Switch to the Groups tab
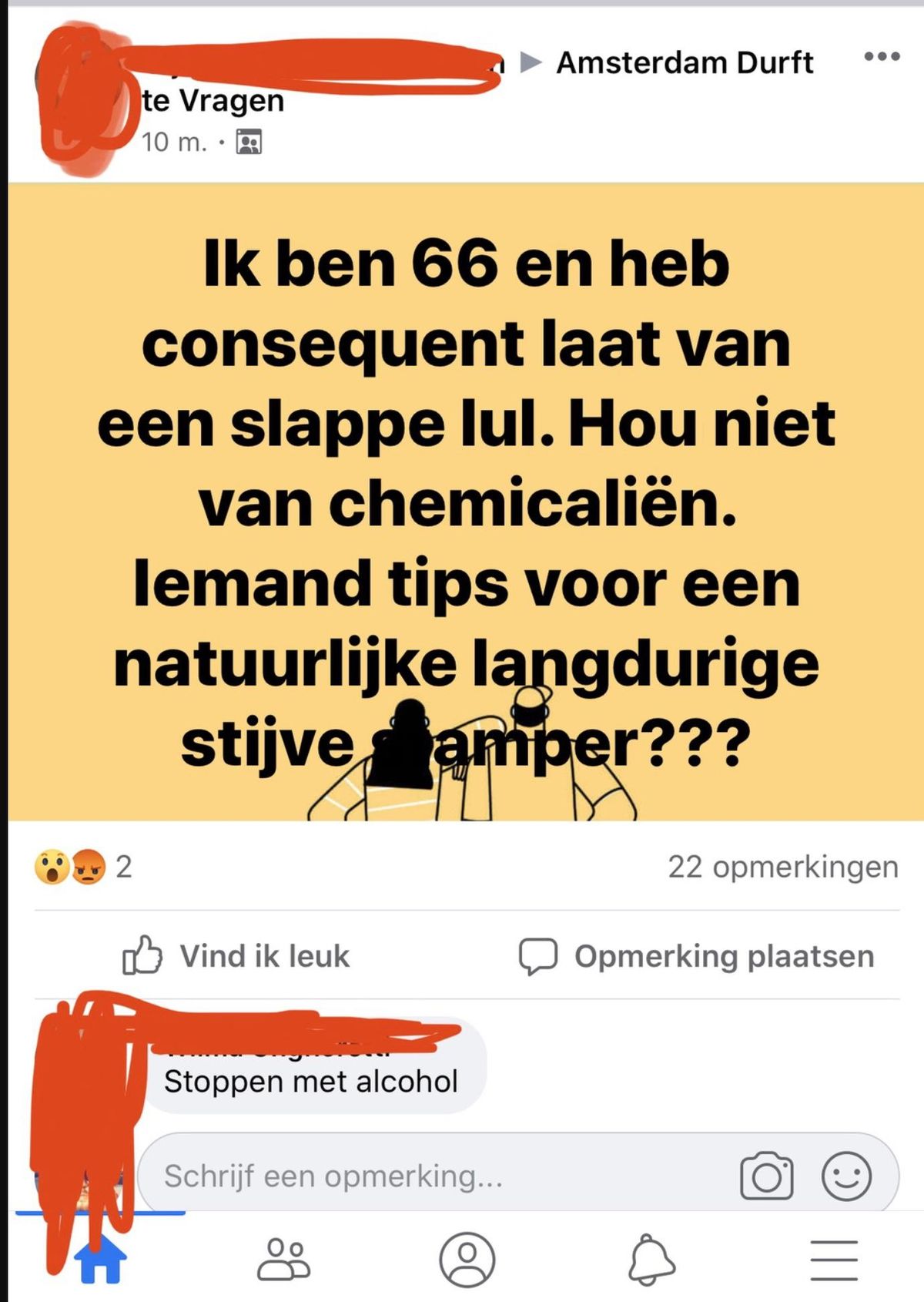Image resolution: width=924 pixels, height=1302 pixels. click(283, 1260)
